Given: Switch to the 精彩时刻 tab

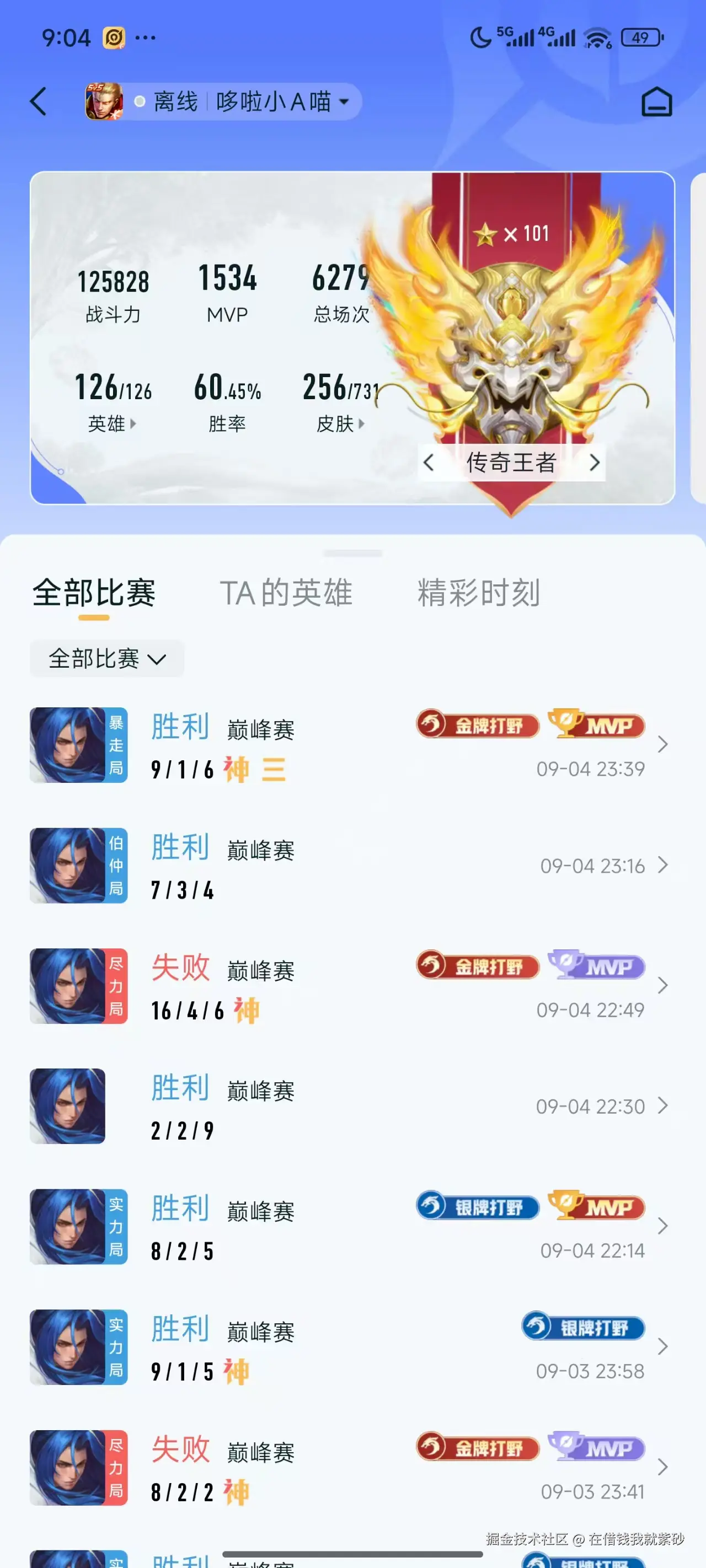Looking at the screenshot, I should (479, 593).
